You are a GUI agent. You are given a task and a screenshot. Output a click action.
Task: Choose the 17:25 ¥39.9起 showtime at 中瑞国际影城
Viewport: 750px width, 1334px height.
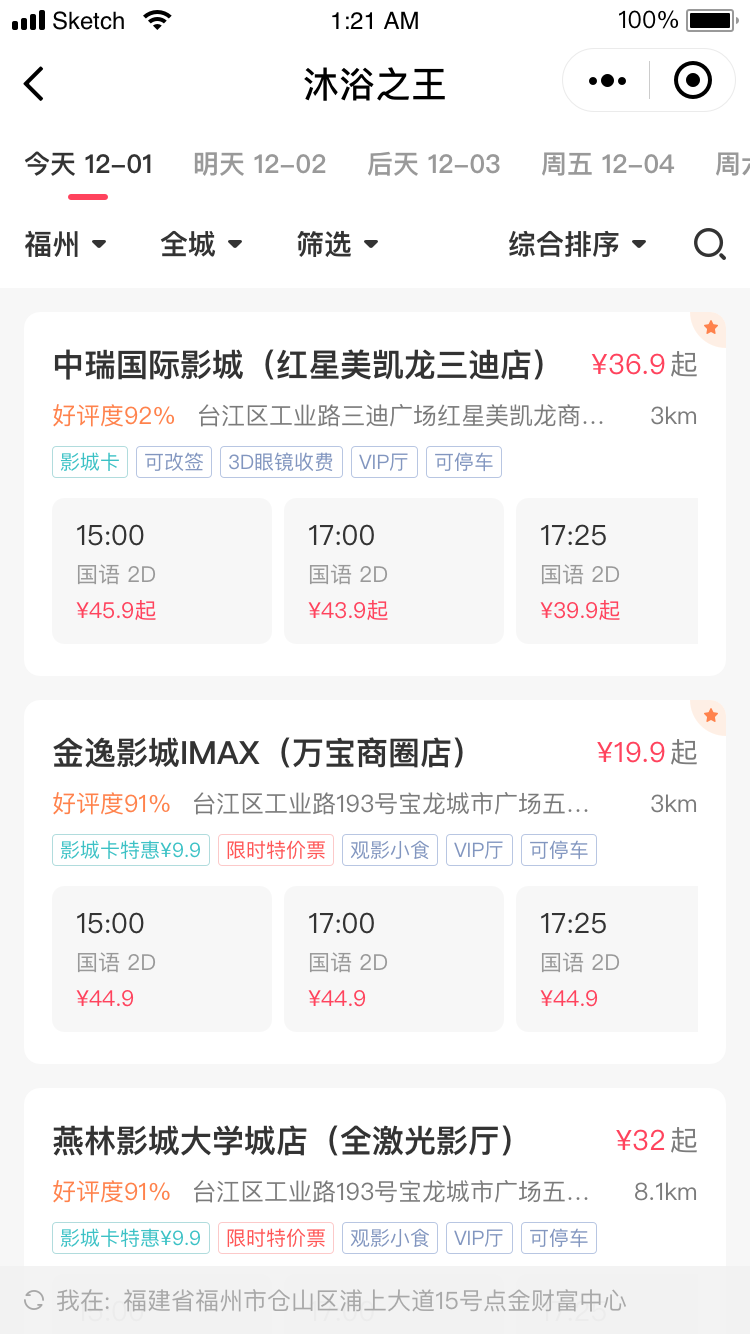pyautogui.click(x=607, y=570)
